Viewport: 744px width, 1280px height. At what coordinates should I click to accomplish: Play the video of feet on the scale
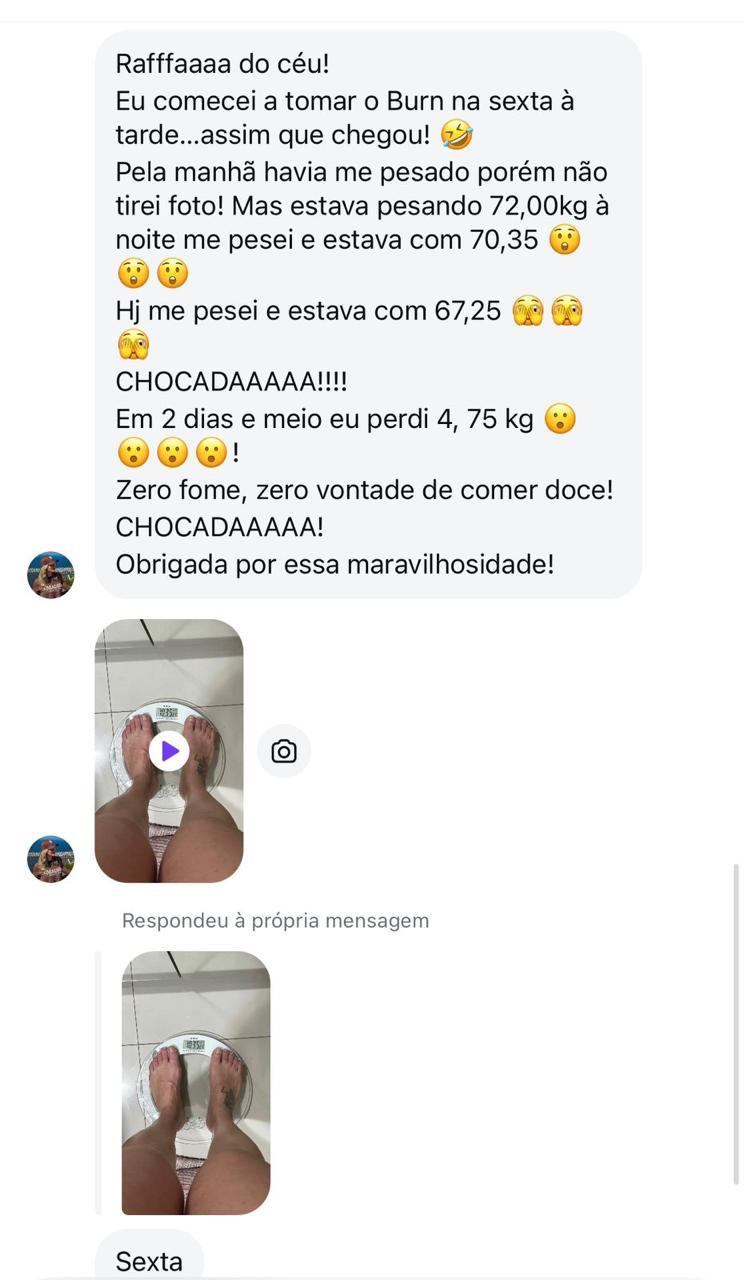(169, 750)
